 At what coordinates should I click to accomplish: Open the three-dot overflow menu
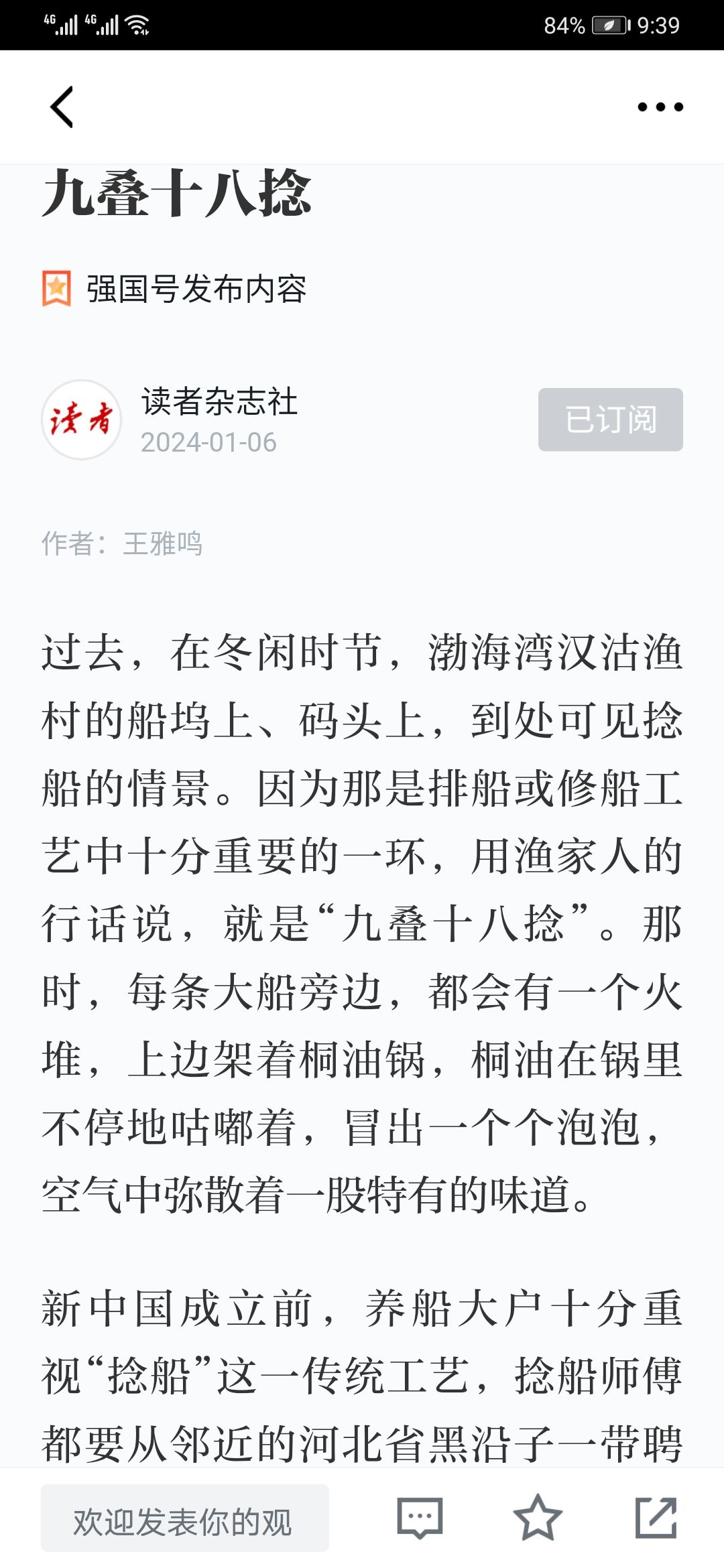(x=660, y=107)
